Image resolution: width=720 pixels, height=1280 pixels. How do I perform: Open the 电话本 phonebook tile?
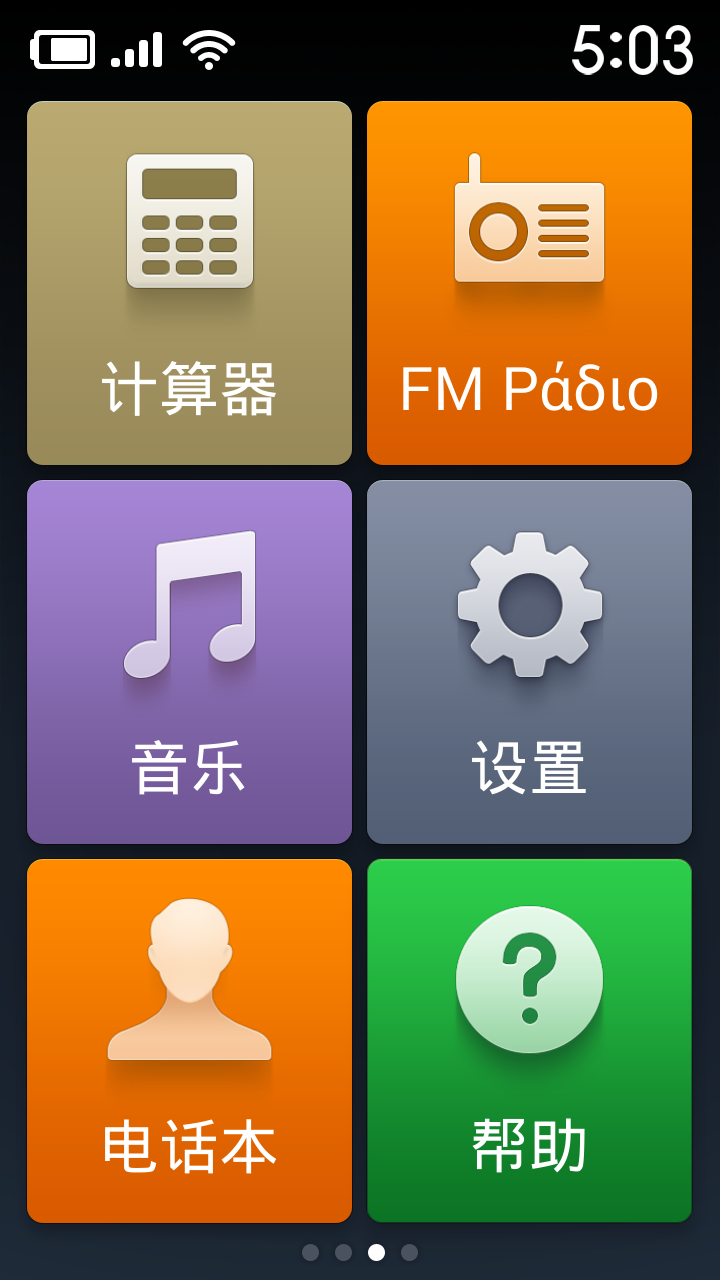pos(189,1041)
